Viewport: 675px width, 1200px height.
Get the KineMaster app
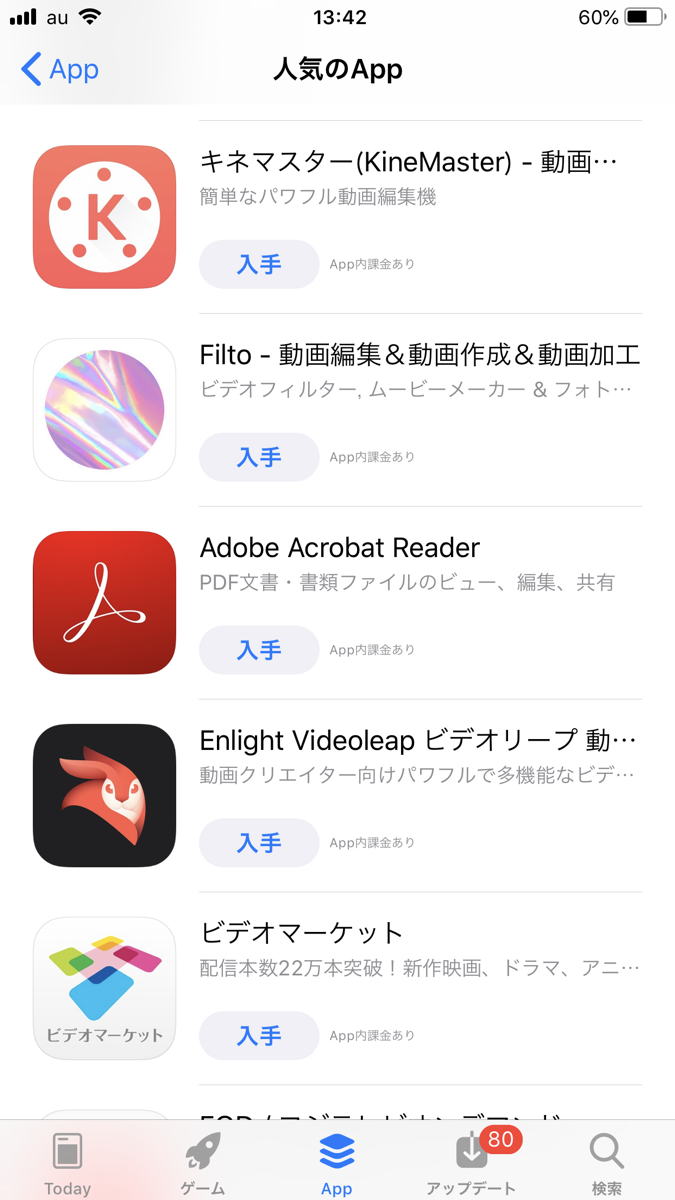tap(259, 265)
